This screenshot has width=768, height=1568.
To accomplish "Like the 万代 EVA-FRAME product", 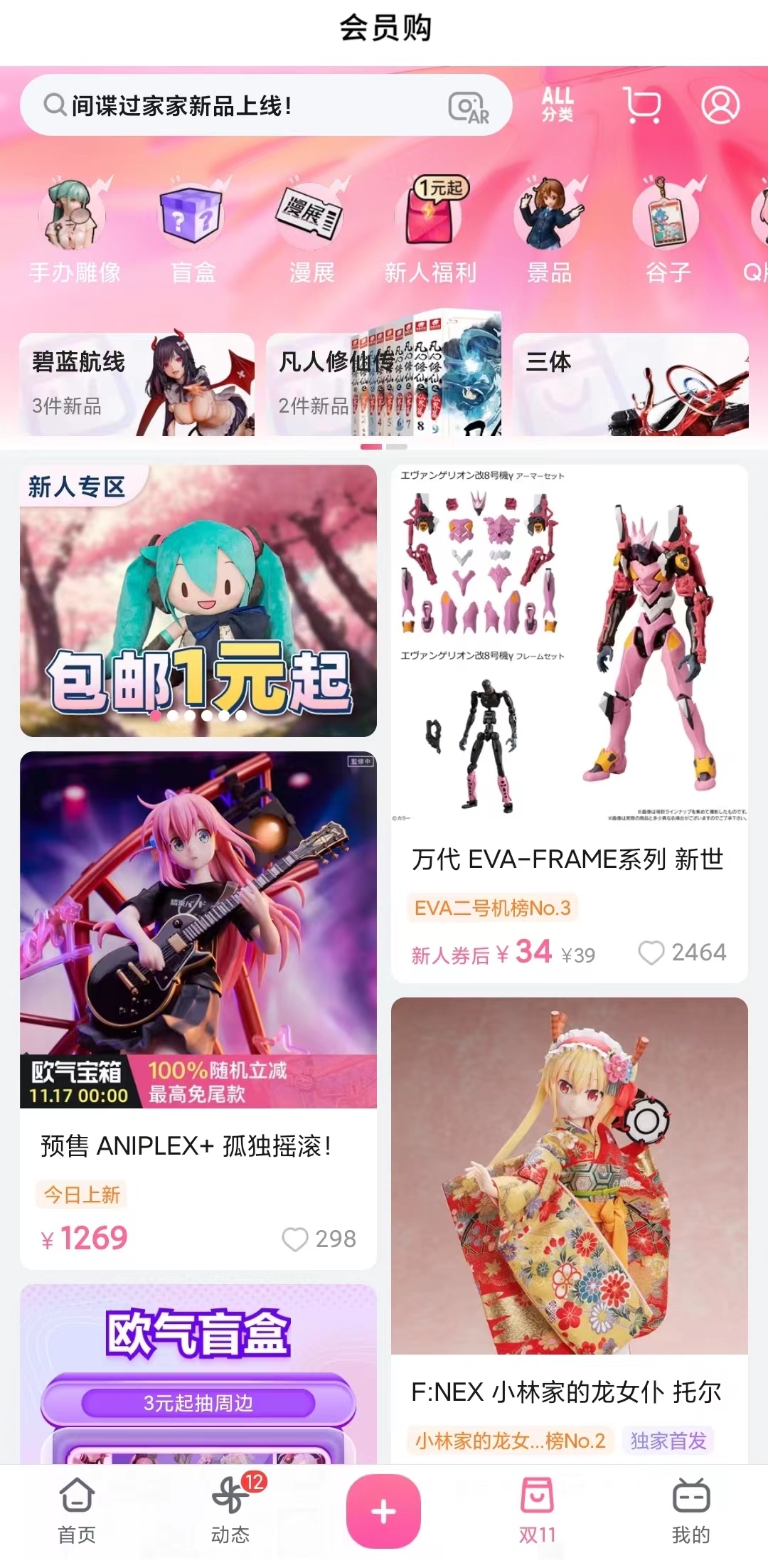I will pyautogui.click(x=651, y=952).
